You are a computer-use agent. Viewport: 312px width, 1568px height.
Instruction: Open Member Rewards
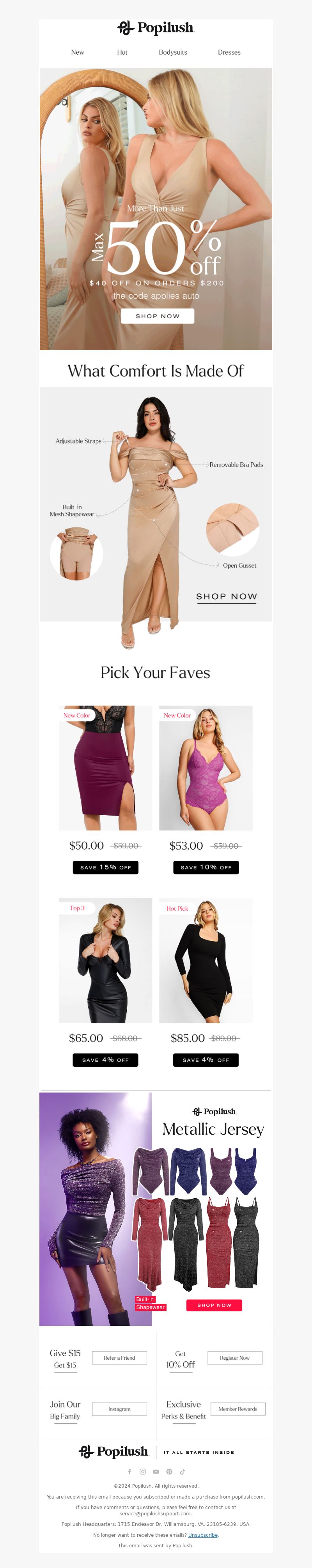click(238, 1408)
